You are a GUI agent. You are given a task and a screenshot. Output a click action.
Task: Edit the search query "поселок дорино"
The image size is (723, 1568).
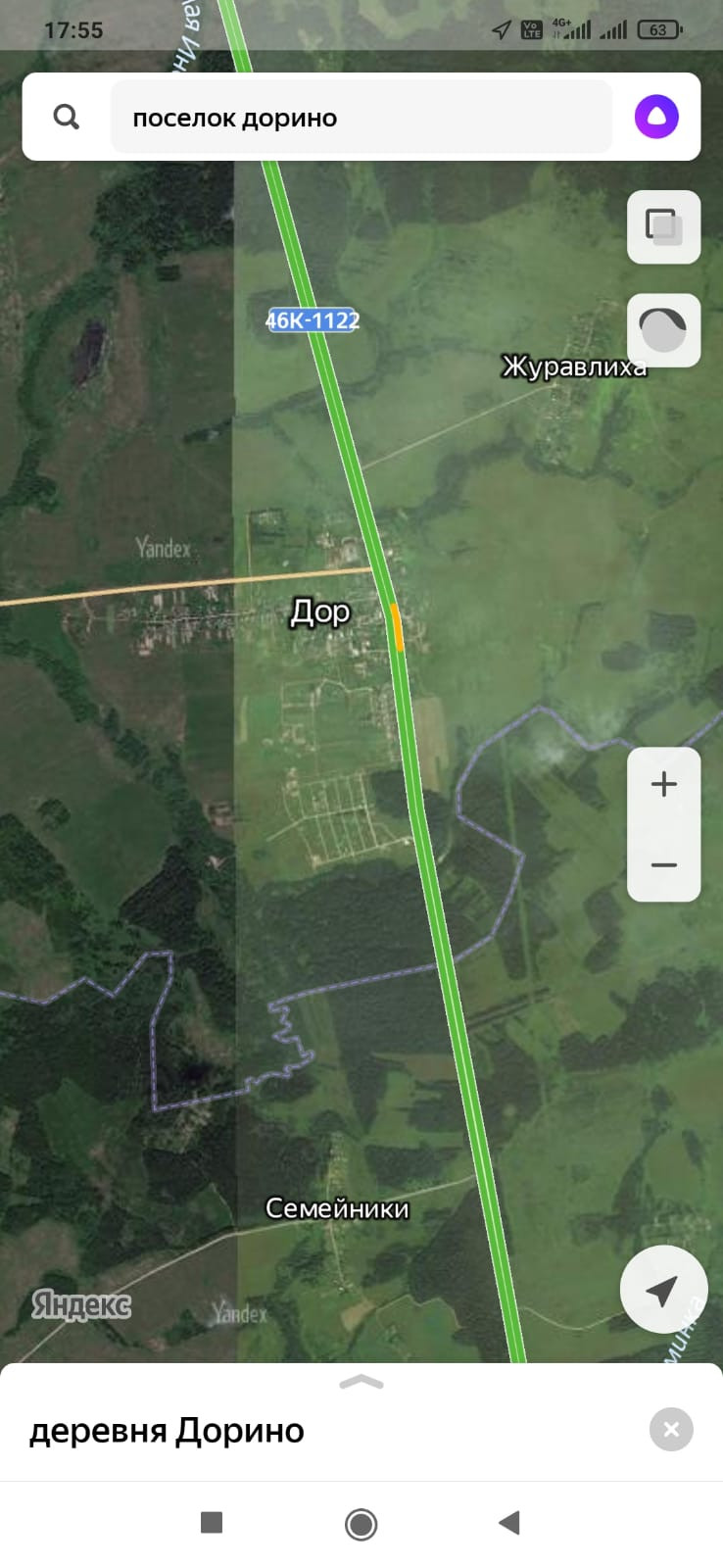361,118
